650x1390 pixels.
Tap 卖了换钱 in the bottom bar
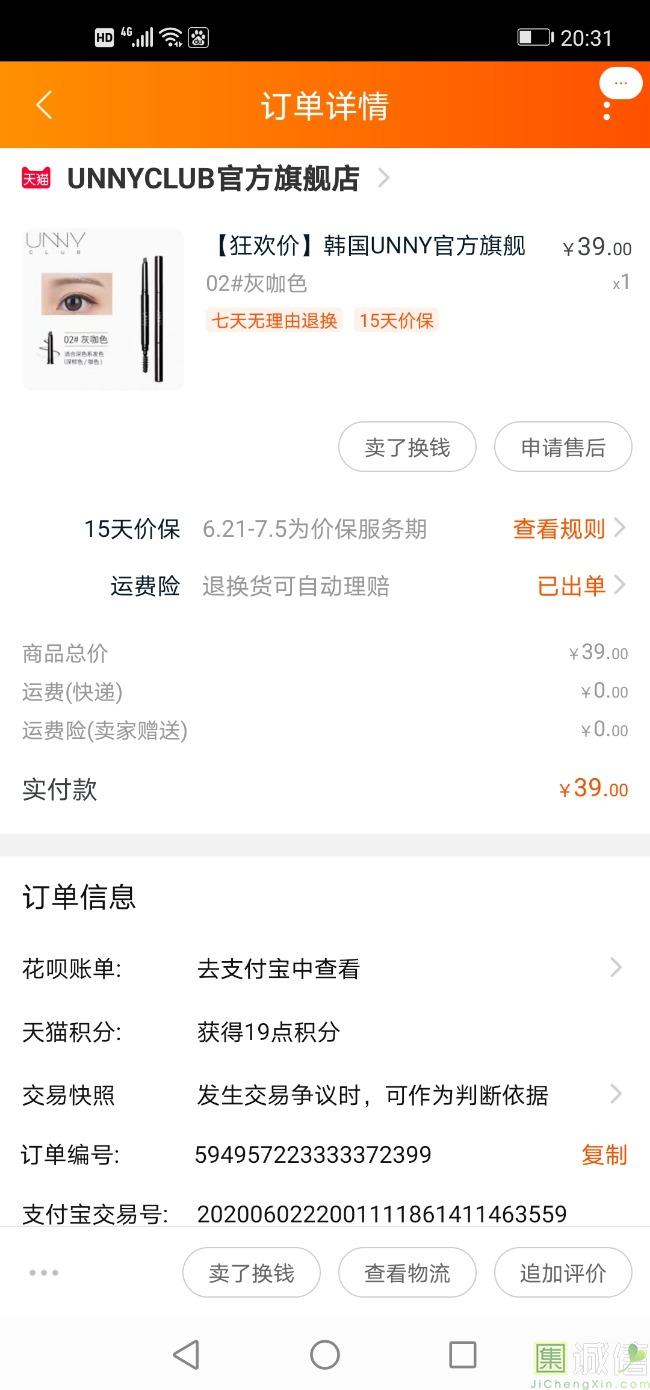251,1273
